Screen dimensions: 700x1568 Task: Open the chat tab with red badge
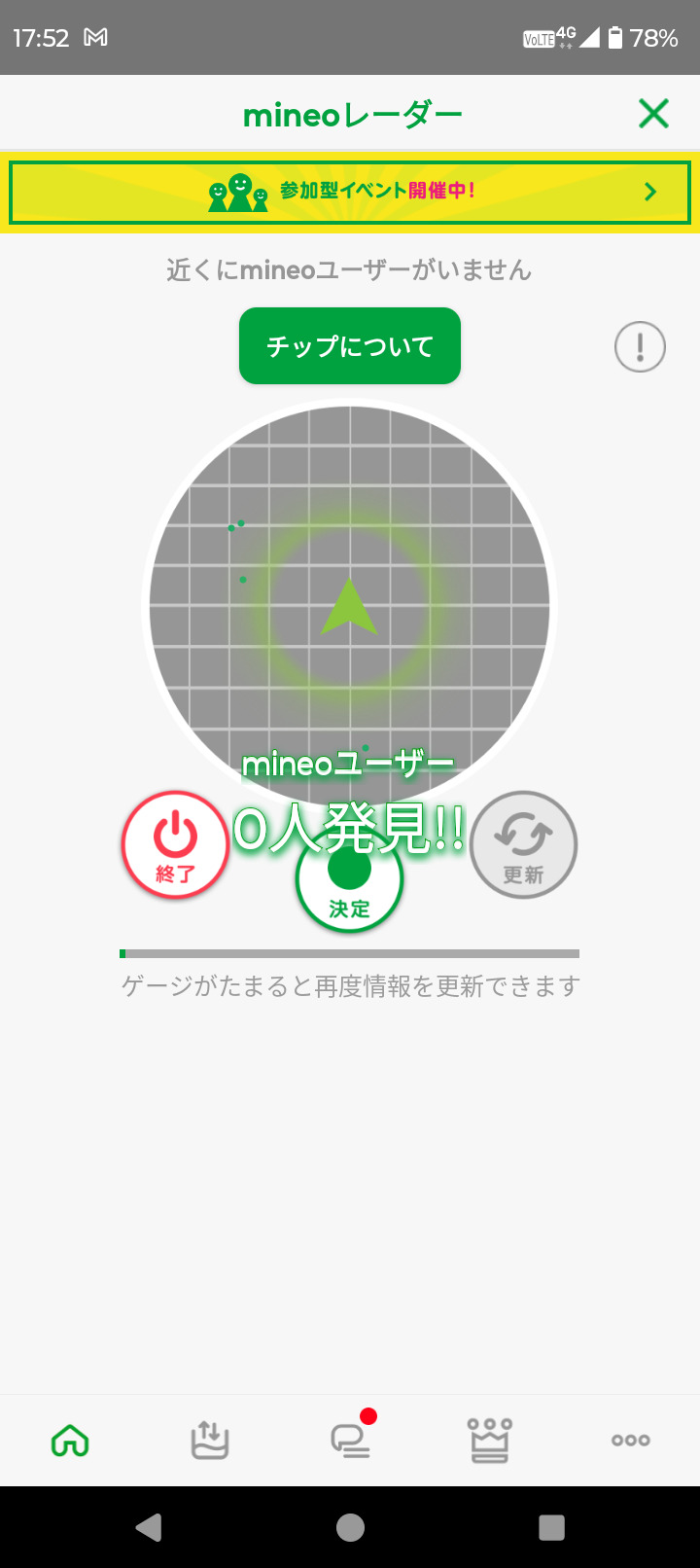coord(350,1440)
